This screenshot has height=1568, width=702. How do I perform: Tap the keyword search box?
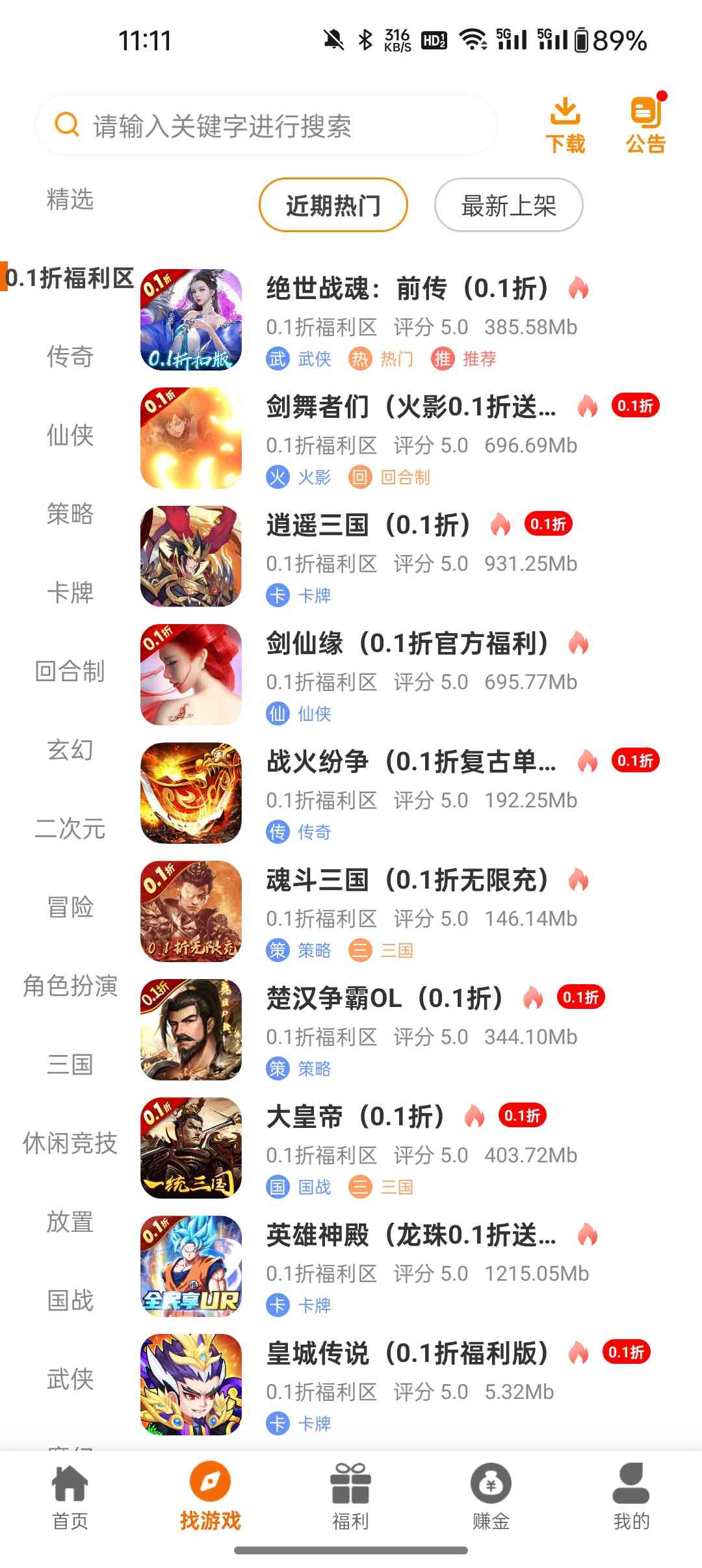[266, 125]
